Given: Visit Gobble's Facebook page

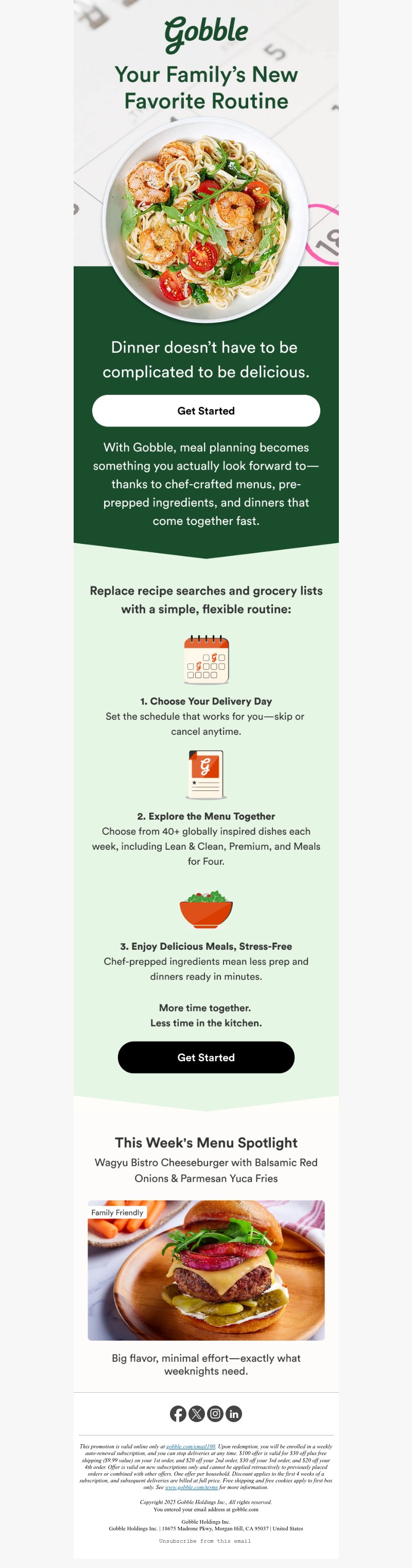Looking at the screenshot, I should pyautogui.click(x=178, y=1413).
